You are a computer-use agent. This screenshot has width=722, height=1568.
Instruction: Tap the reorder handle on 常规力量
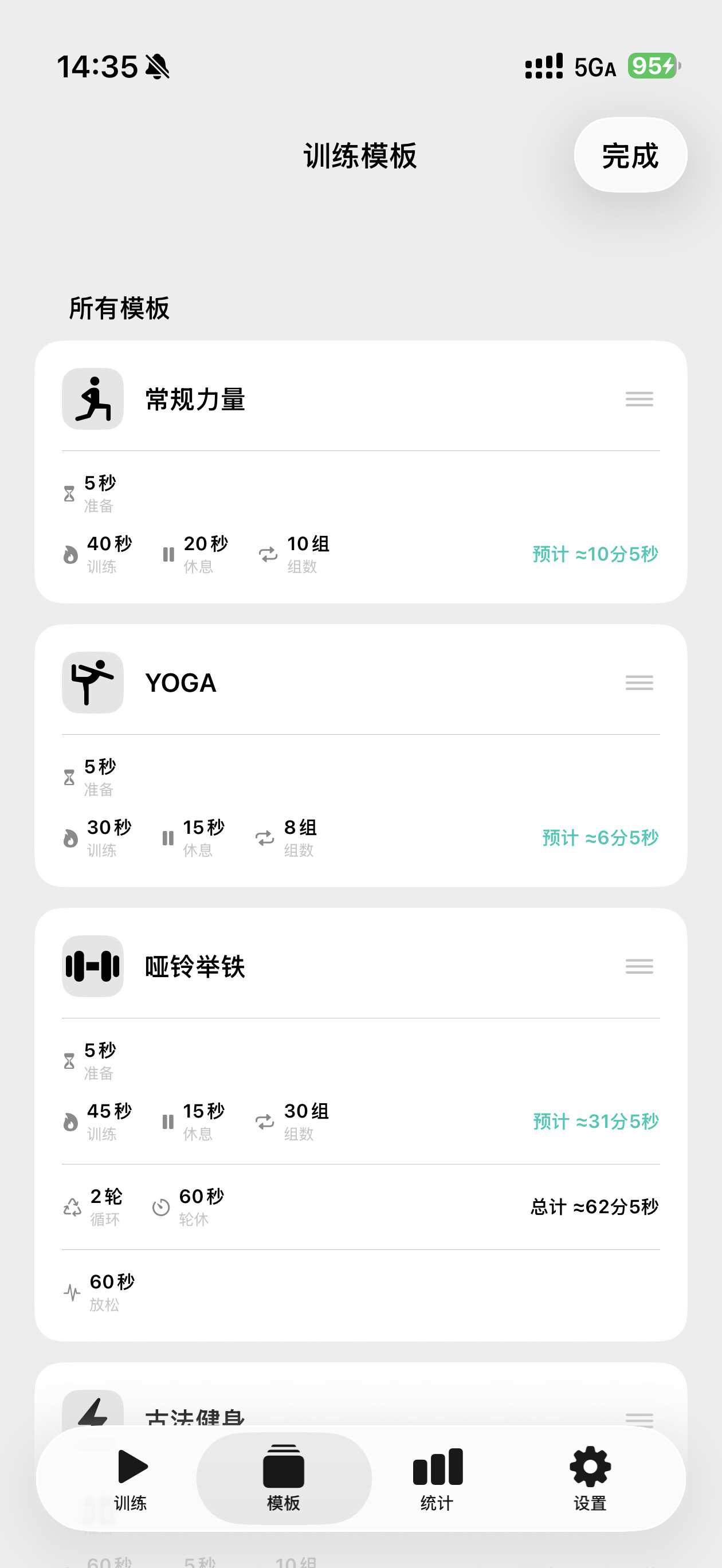(x=639, y=399)
